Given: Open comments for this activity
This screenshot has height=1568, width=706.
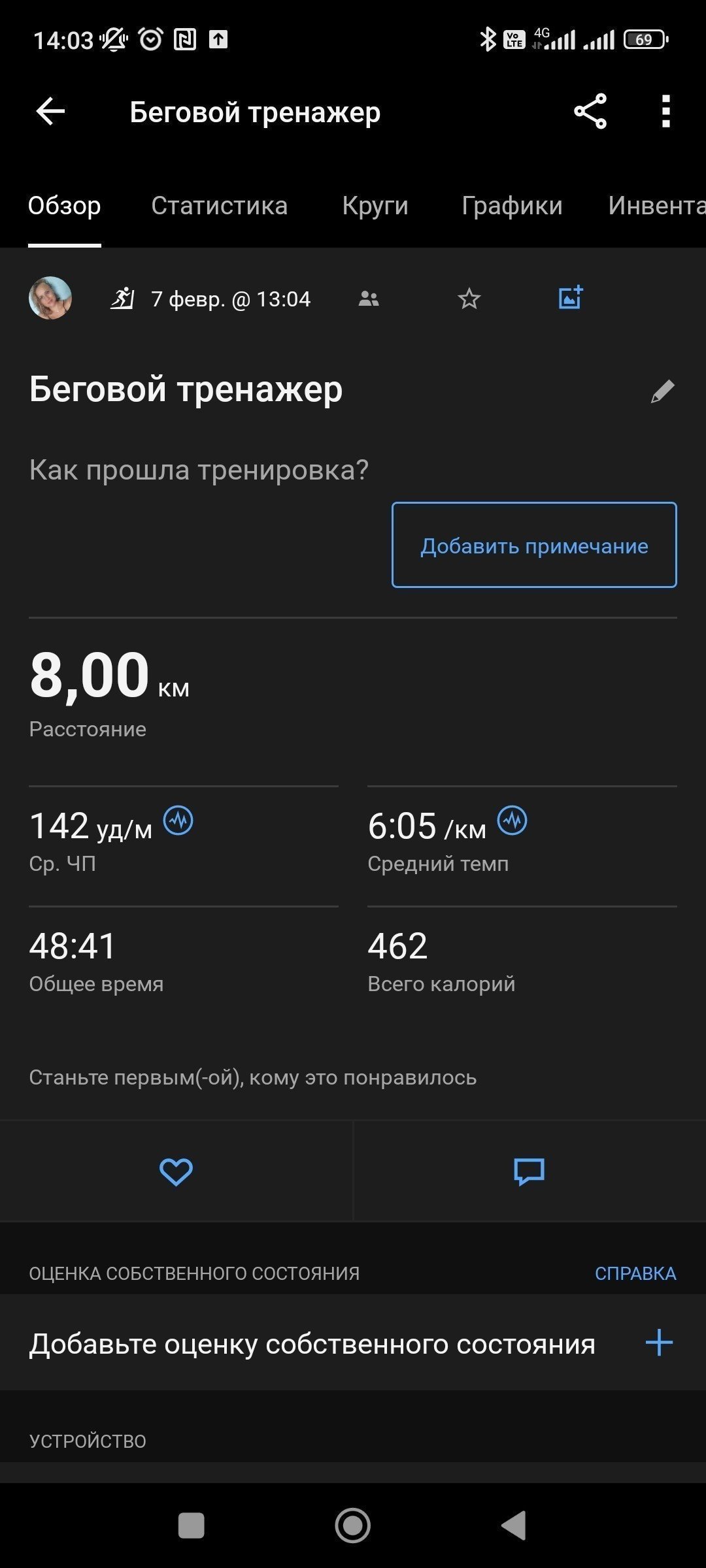Looking at the screenshot, I should [x=529, y=1171].
